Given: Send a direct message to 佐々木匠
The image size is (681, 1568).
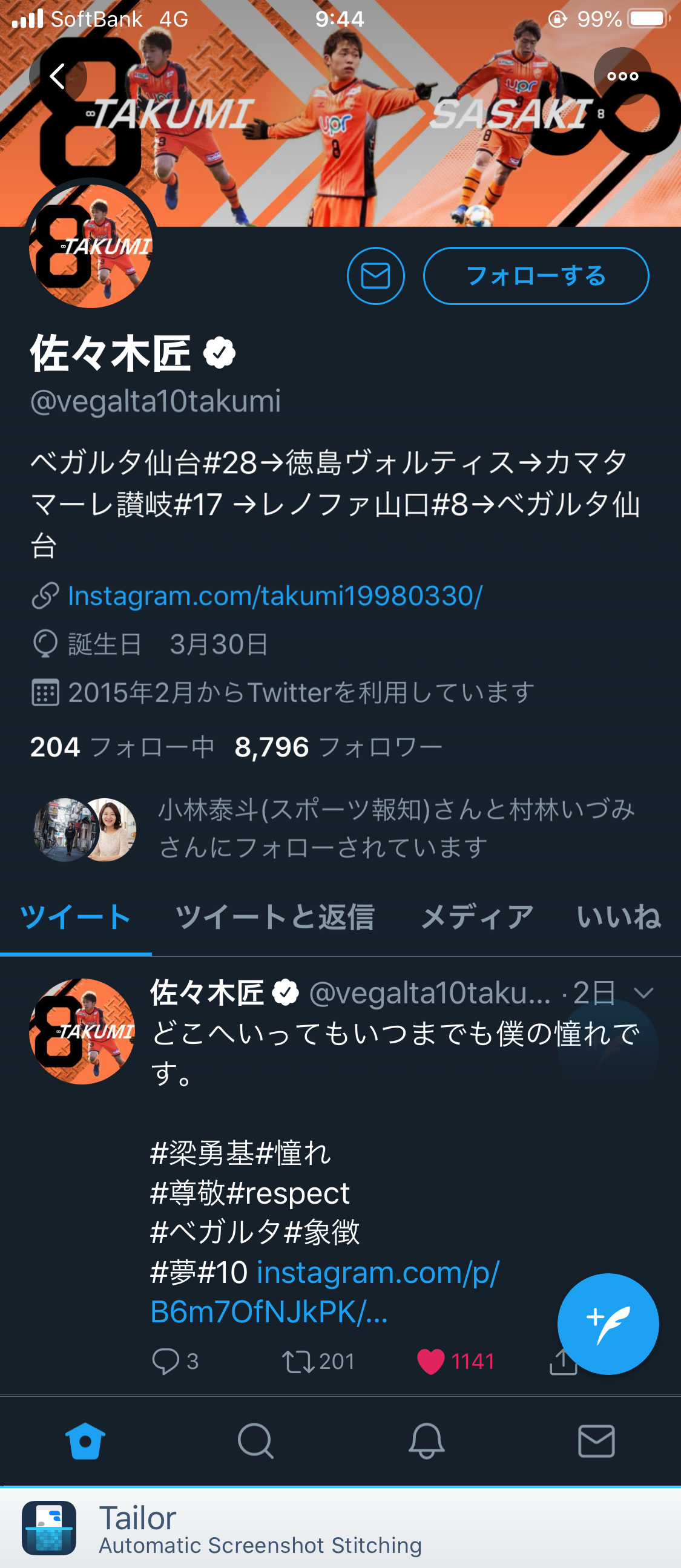Looking at the screenshot, I should click(375, 276).
